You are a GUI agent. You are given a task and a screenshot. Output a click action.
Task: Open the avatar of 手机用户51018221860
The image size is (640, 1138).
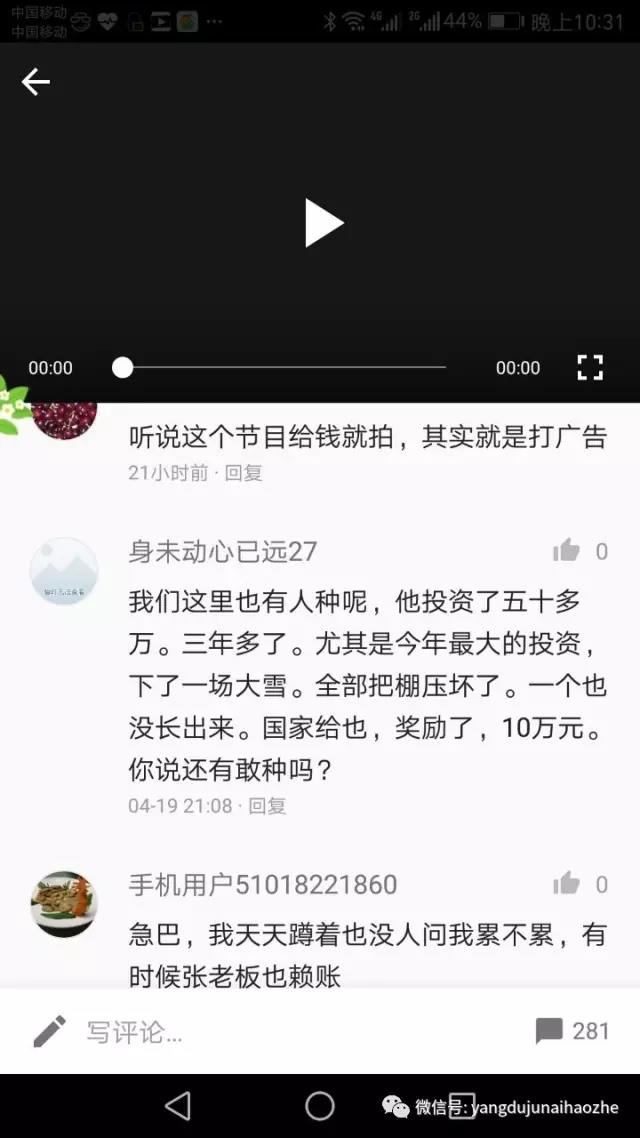[64, 904]
